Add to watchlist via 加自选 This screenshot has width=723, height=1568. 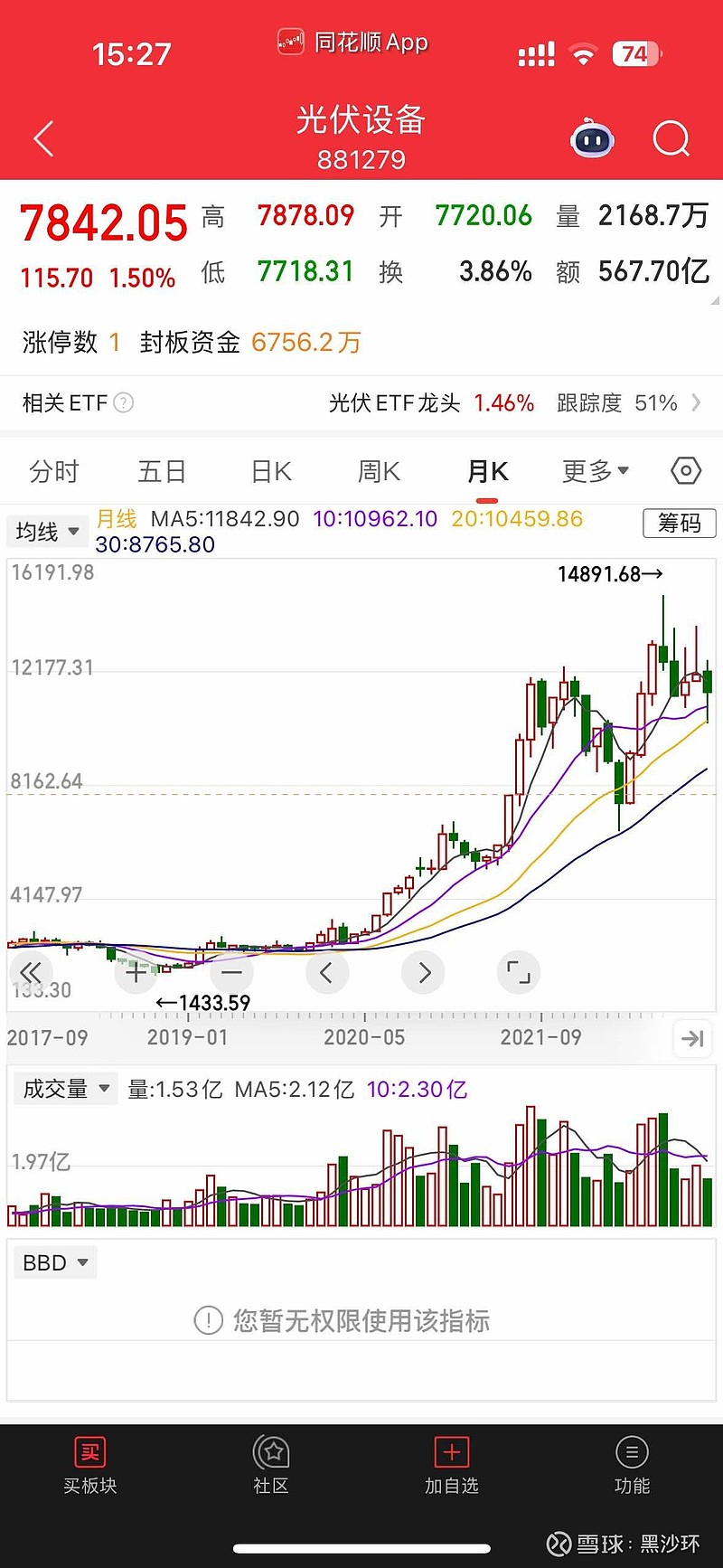point(452,1466)
